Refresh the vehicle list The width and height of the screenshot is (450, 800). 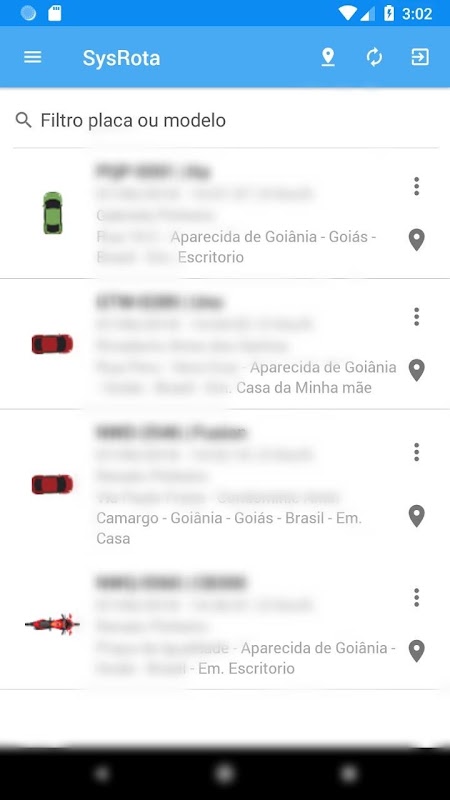374,57
